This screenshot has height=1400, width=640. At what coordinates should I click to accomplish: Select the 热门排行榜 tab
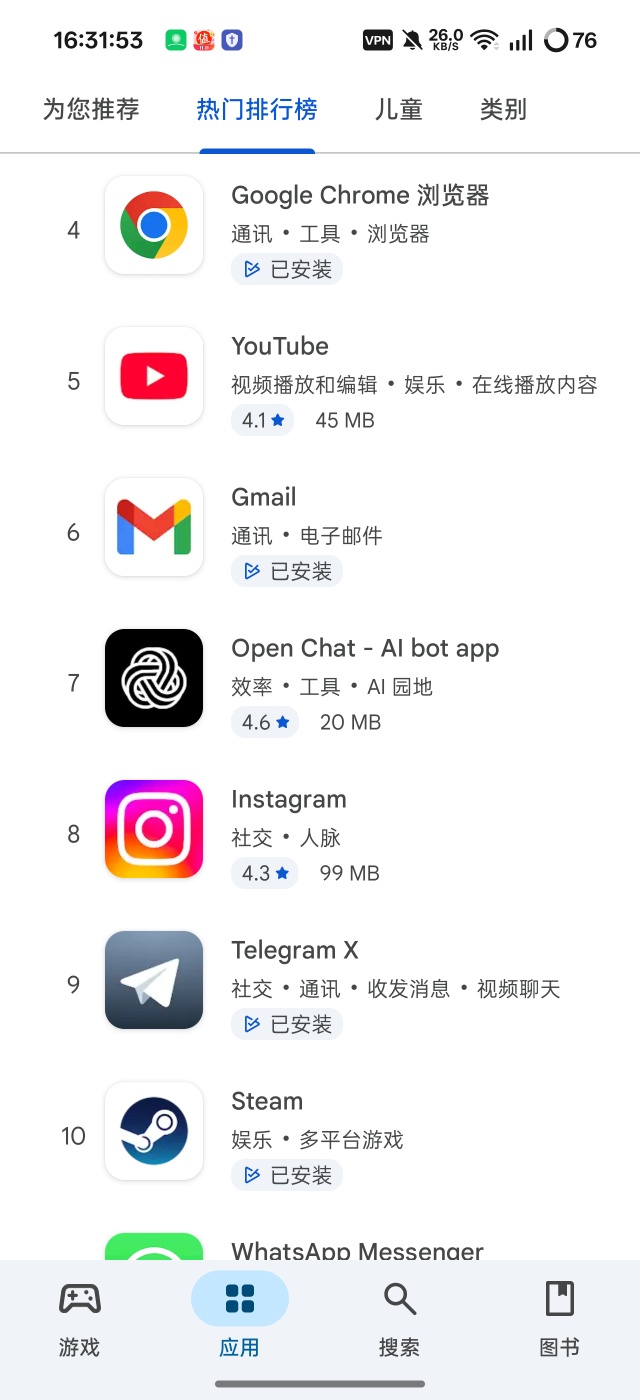tap(257, 109)
